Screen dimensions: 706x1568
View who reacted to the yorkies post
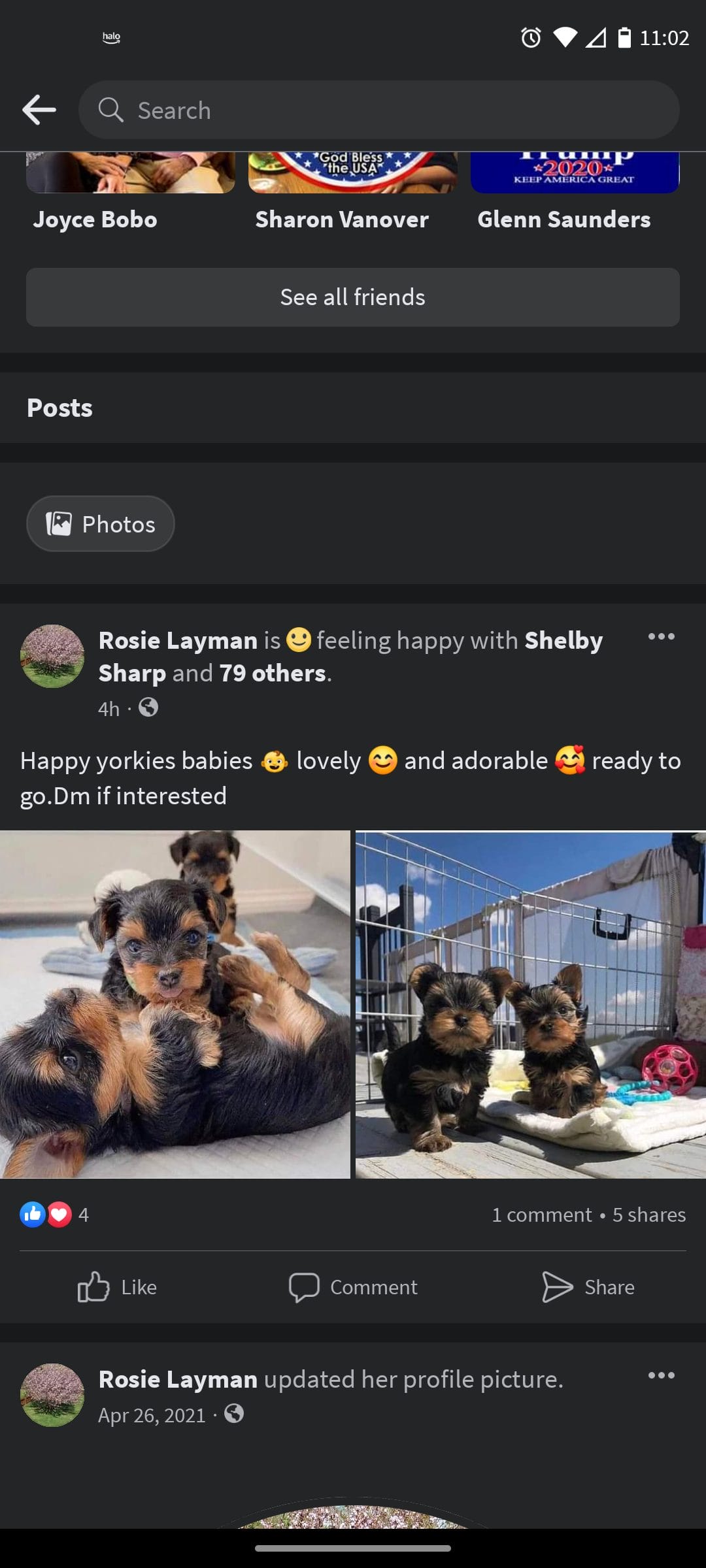pos(55,1215)
